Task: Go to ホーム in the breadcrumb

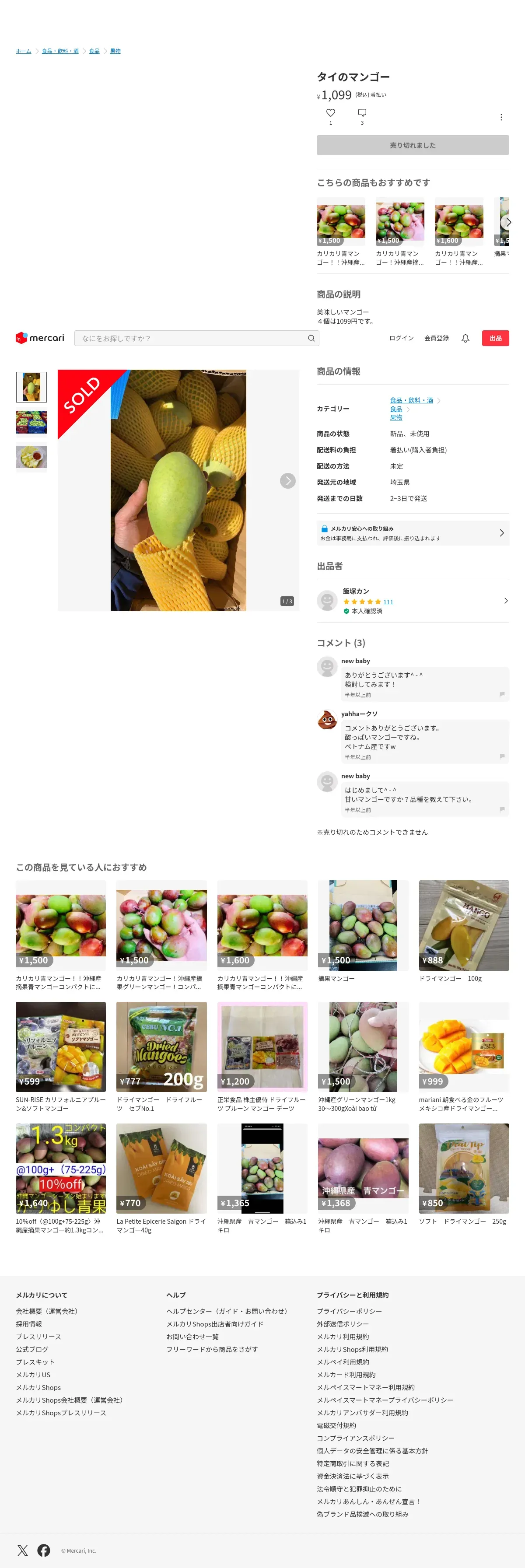Action: (23, 51)
